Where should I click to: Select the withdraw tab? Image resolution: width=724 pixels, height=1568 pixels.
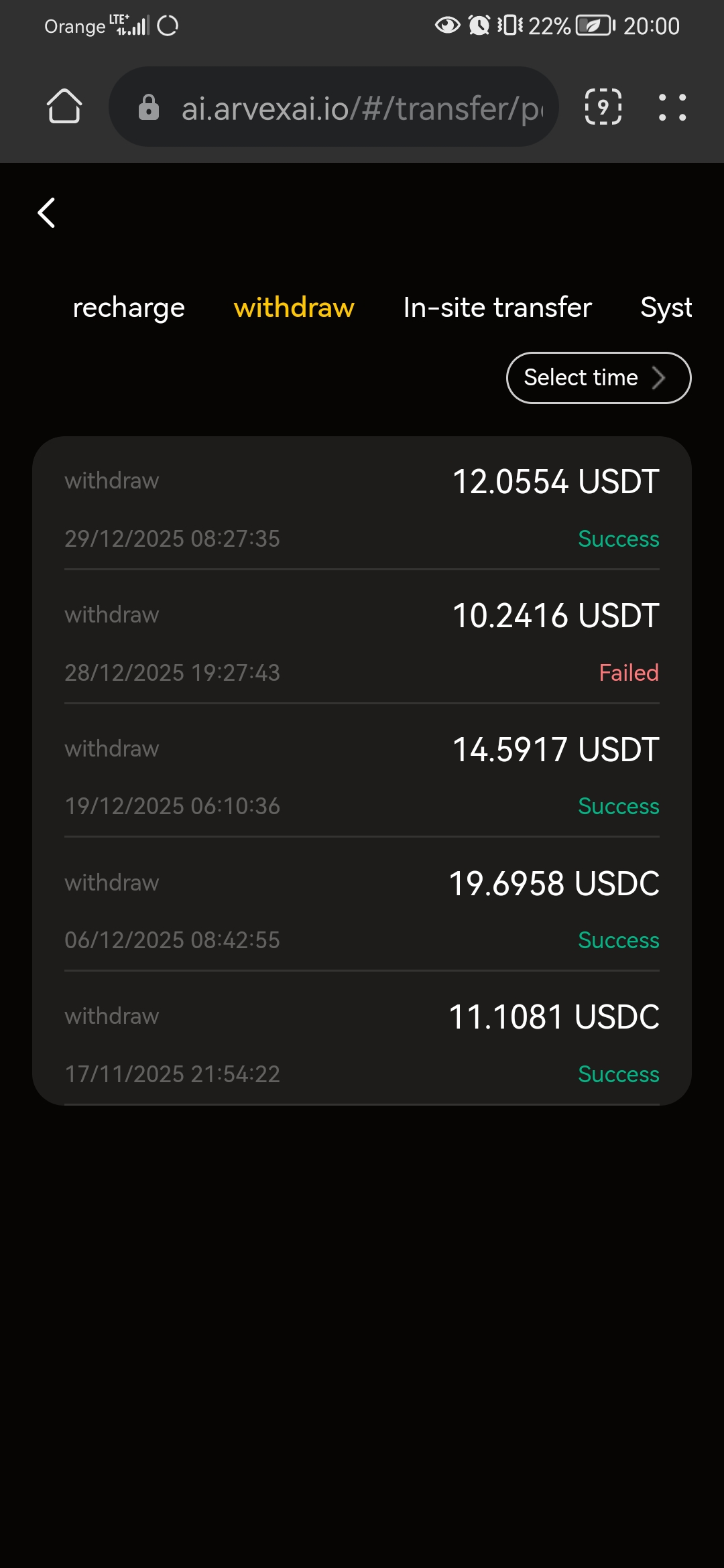(x=294, y=308)
